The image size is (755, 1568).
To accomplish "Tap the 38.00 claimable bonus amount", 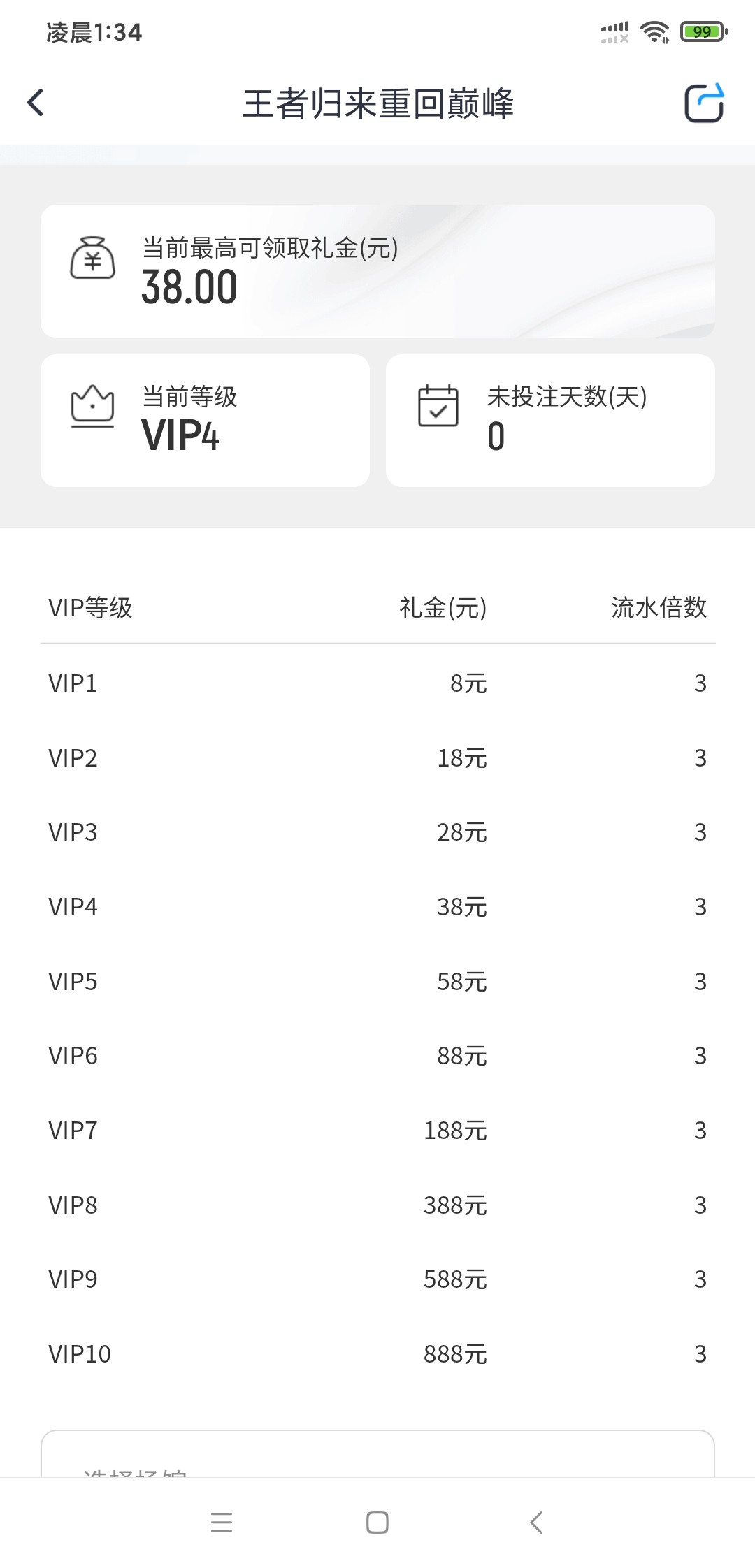I will (189, 286).
